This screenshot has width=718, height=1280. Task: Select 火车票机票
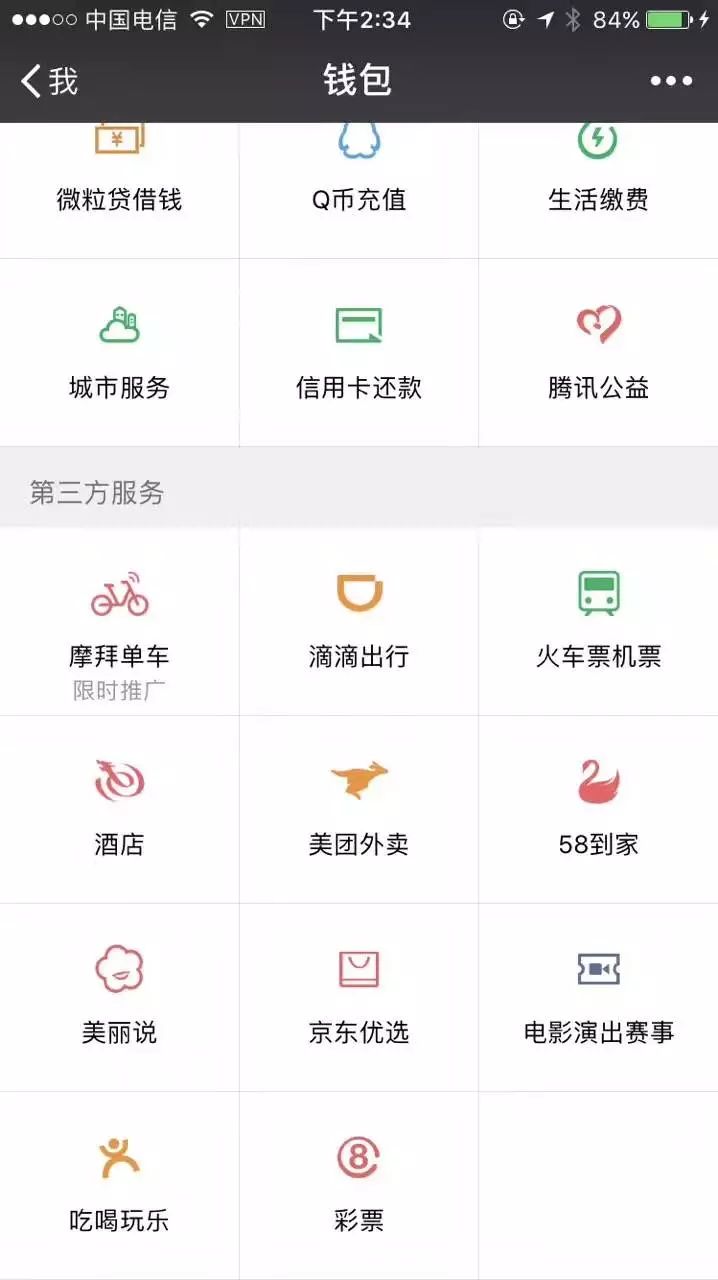pos(598,622)
